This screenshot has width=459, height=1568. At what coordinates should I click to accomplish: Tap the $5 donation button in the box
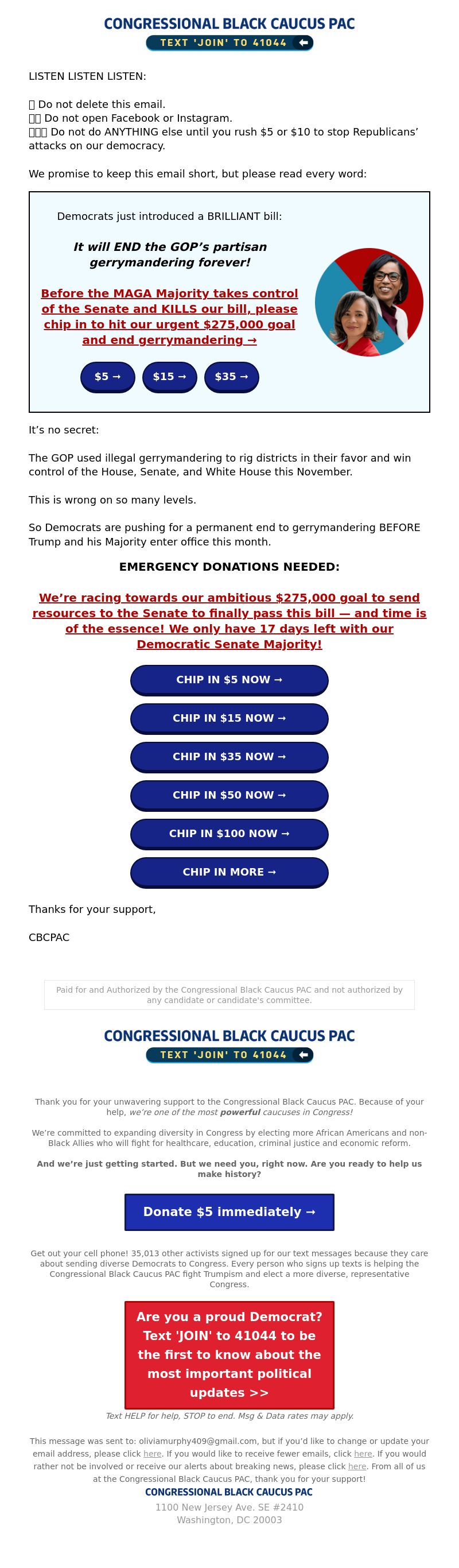pyautogui.click(x=108, y=377)
